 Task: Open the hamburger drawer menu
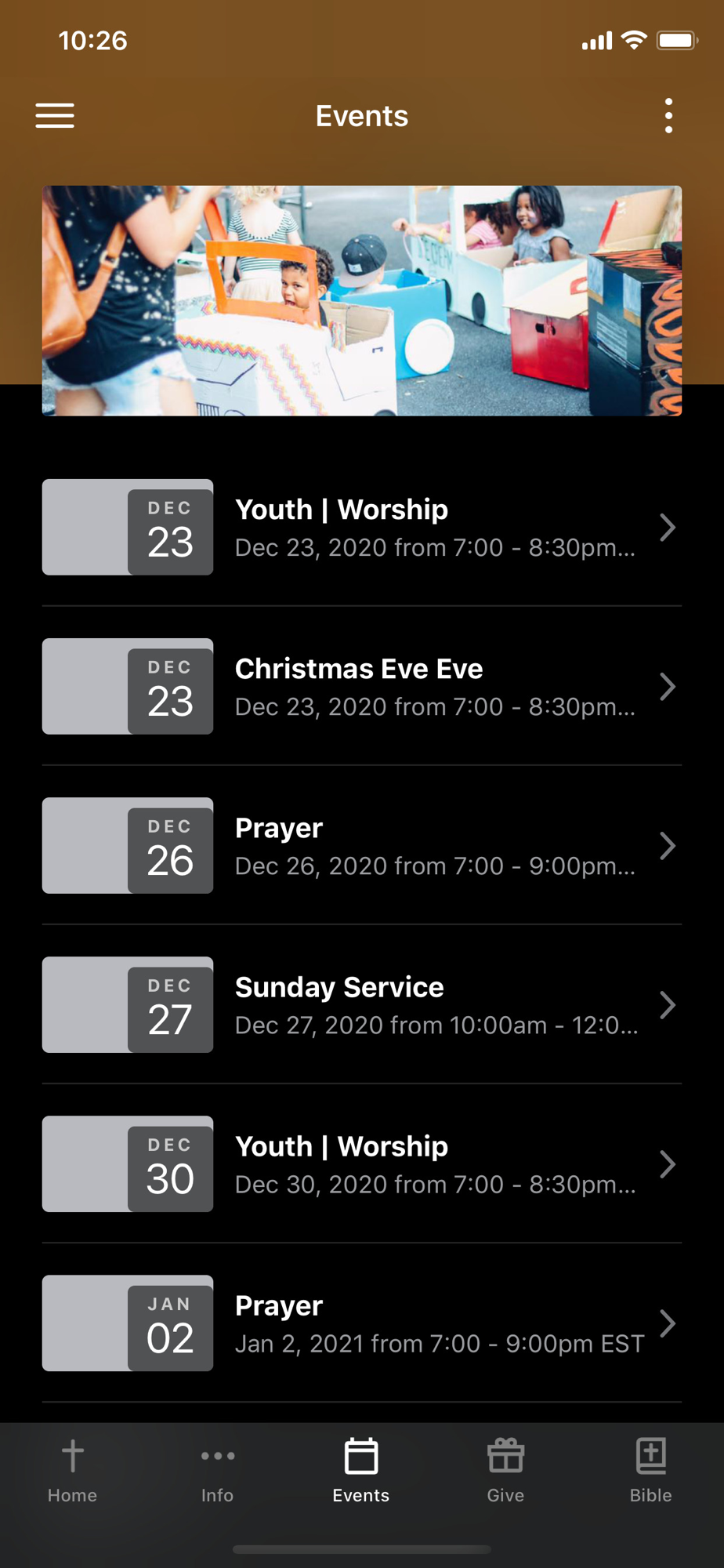(55, 116)
